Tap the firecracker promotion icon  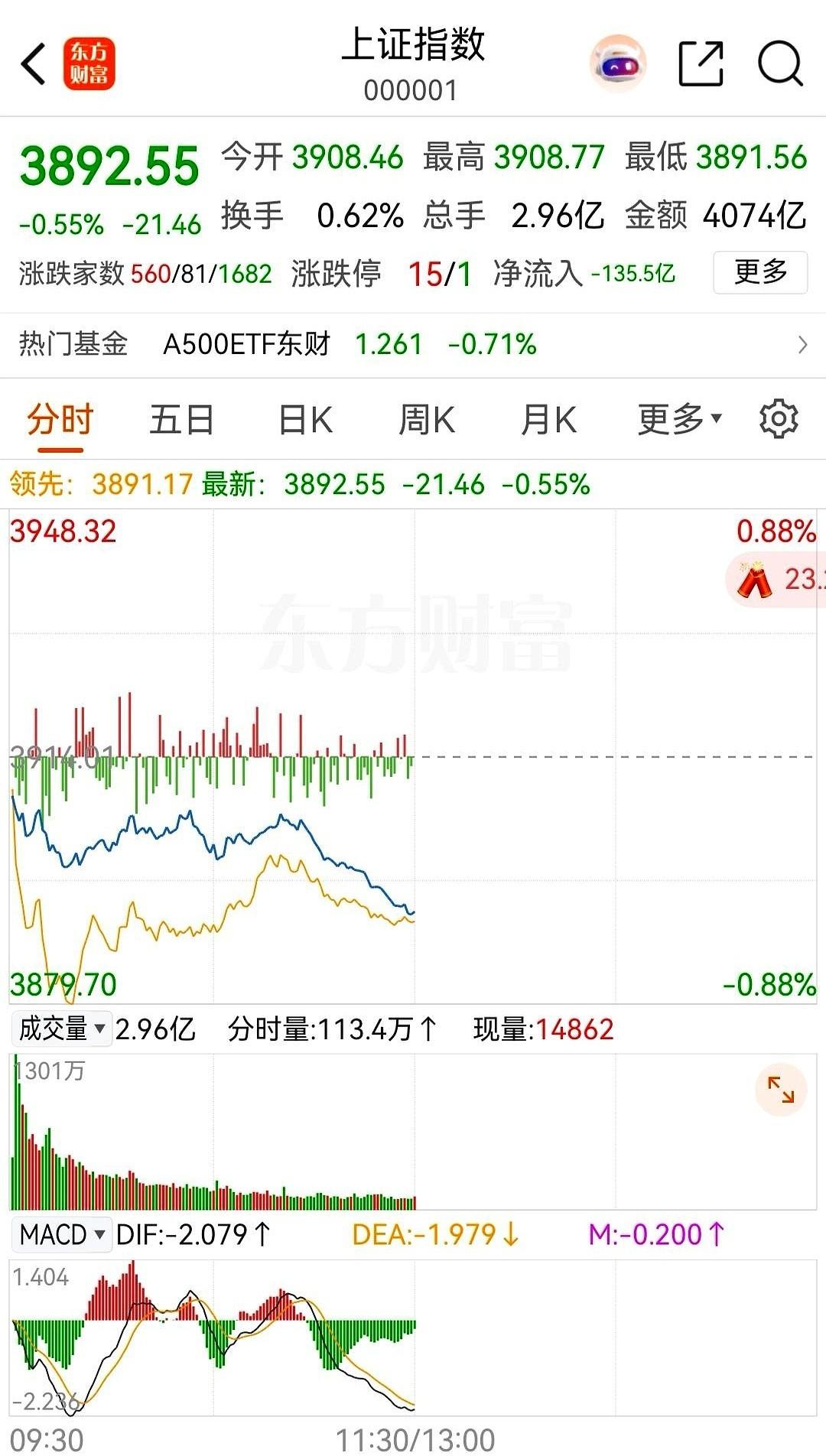752,580
